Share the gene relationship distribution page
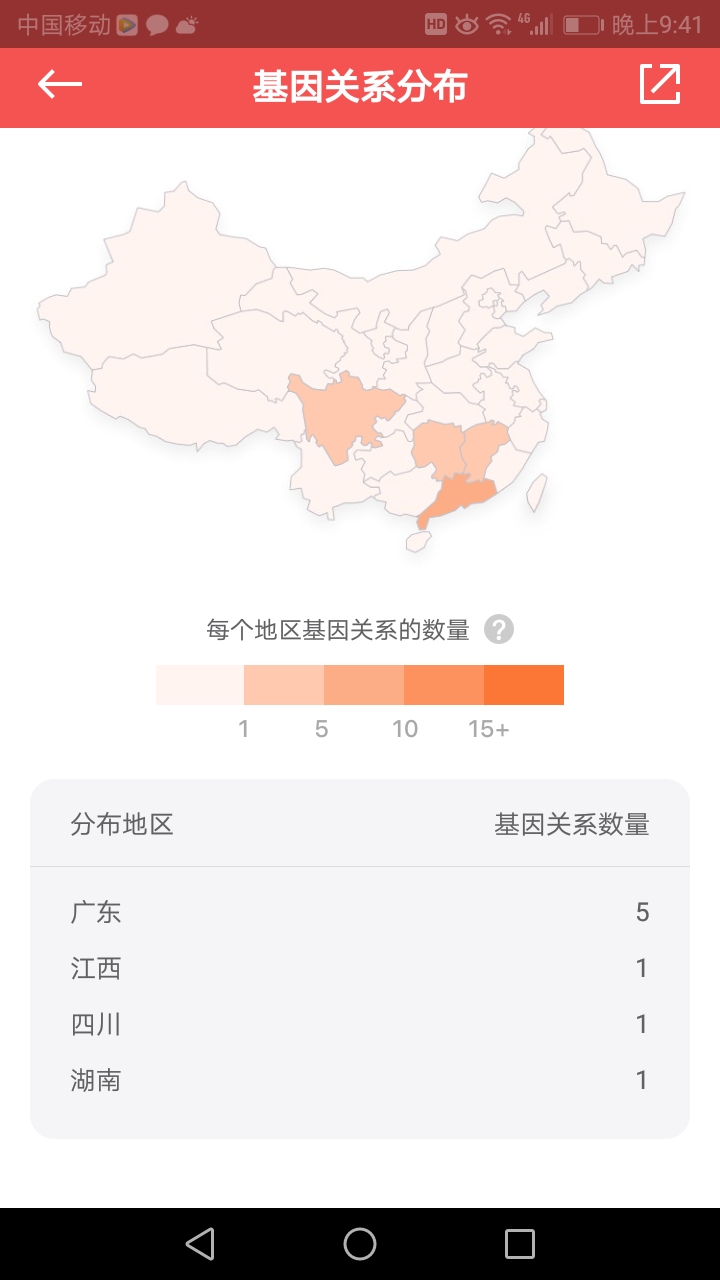Screen dimensions: 720x1280 coord(660,85)
